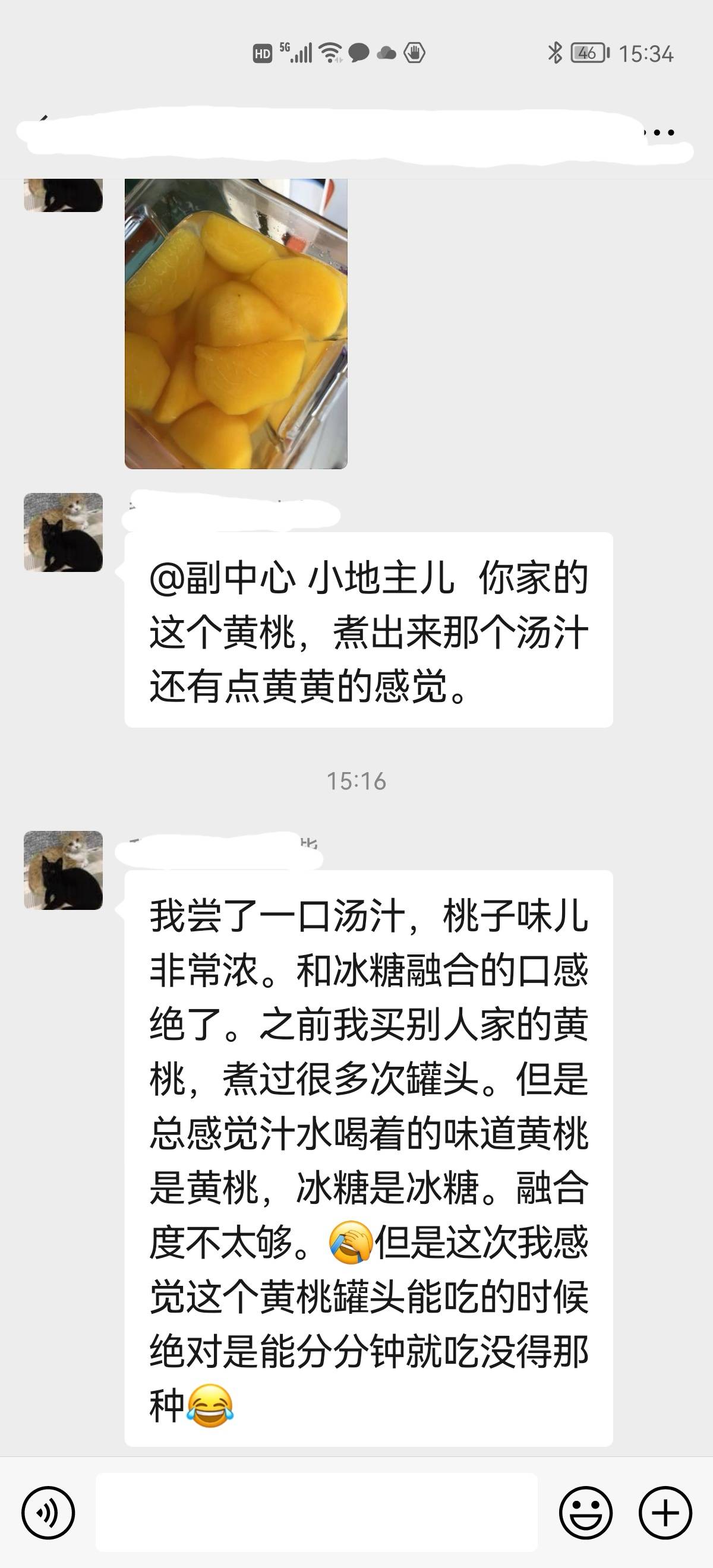
Task: Tap the cat avatar beside the 15:16 message
Action: pos(64,870)
